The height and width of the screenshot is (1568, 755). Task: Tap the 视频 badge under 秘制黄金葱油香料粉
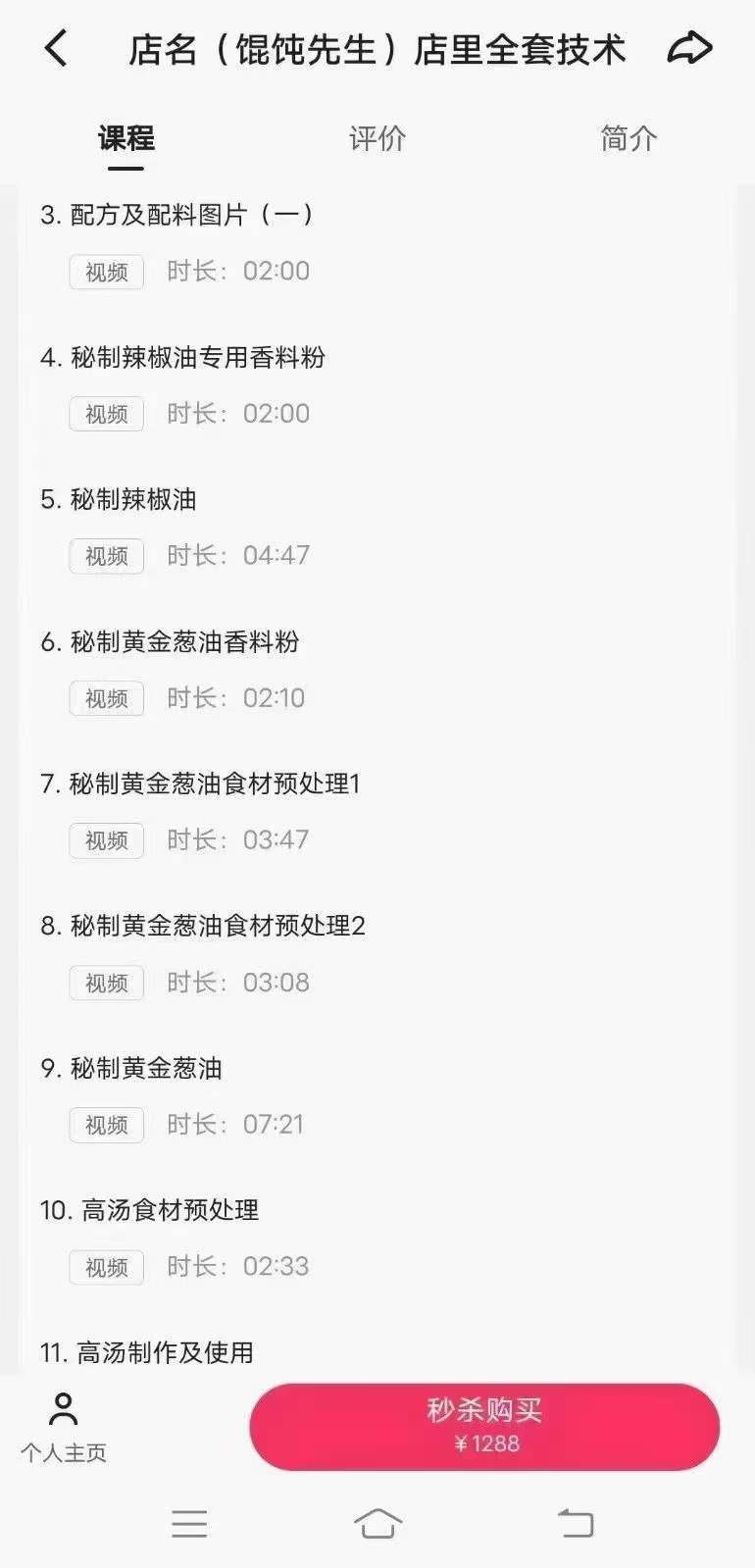[x=105, y=698]
